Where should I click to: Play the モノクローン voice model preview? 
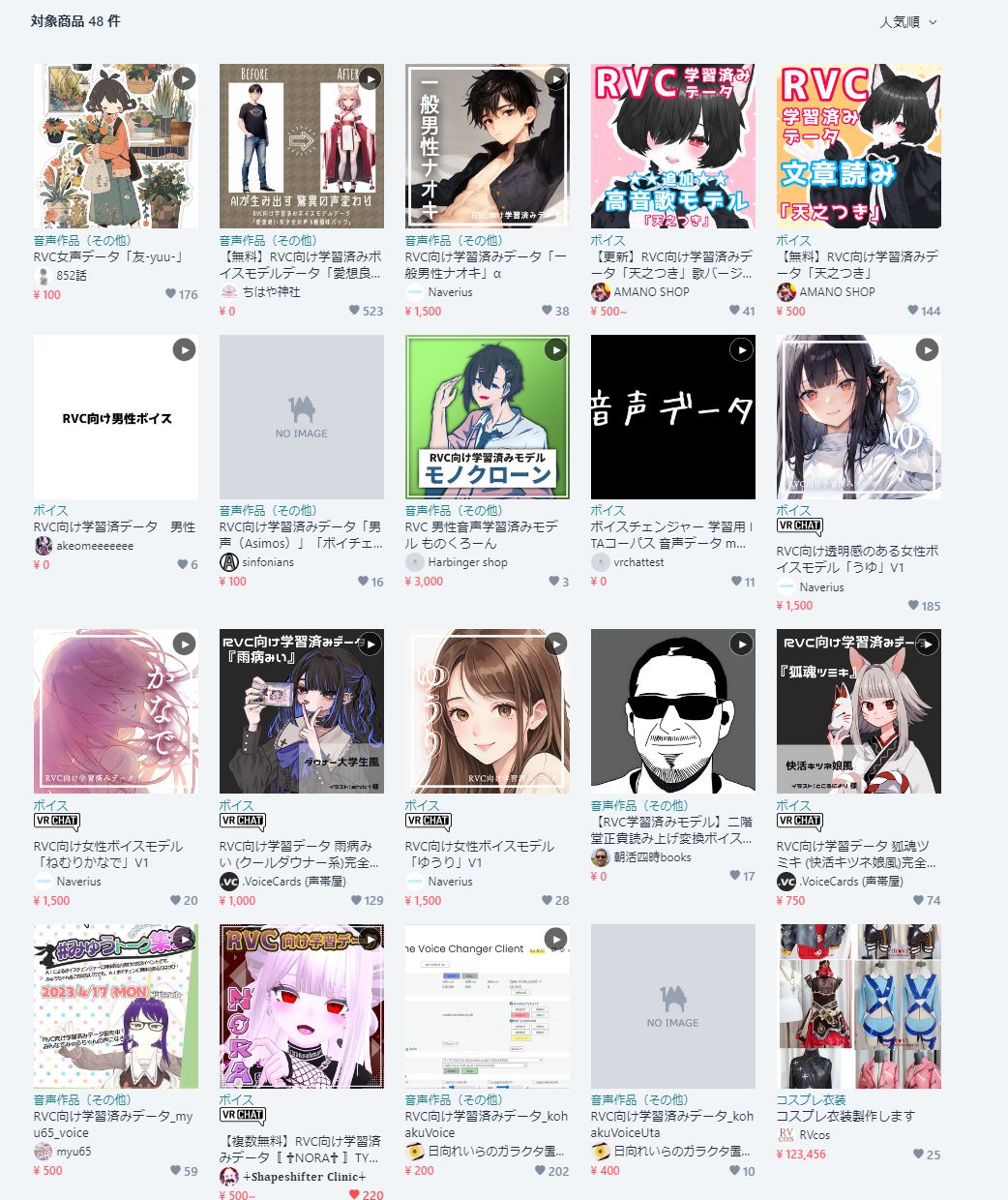tap(555, 350)
